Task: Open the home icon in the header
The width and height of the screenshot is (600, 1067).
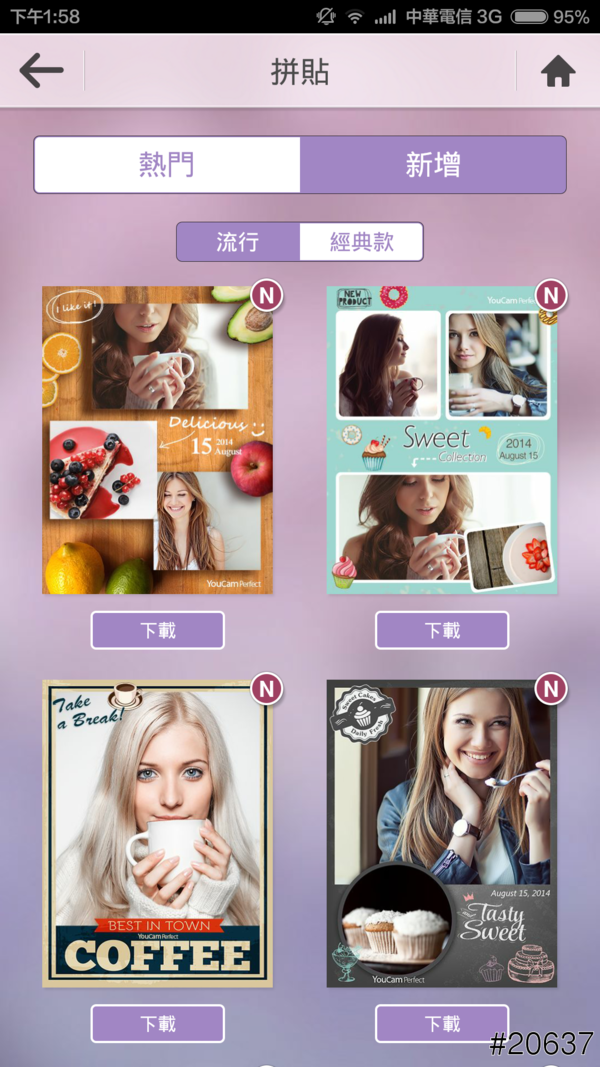Action: click(x=558, y=71)
